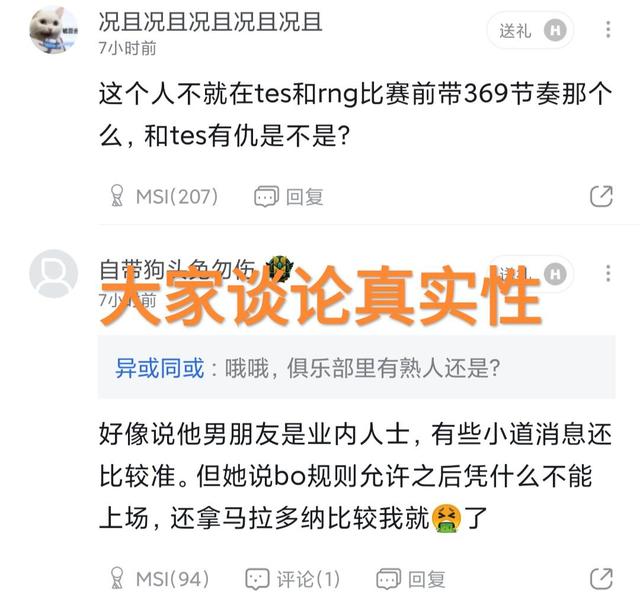Screen dimensions: 640x601
Task: Share the tes和rng comment
Action: coord(601,196)
